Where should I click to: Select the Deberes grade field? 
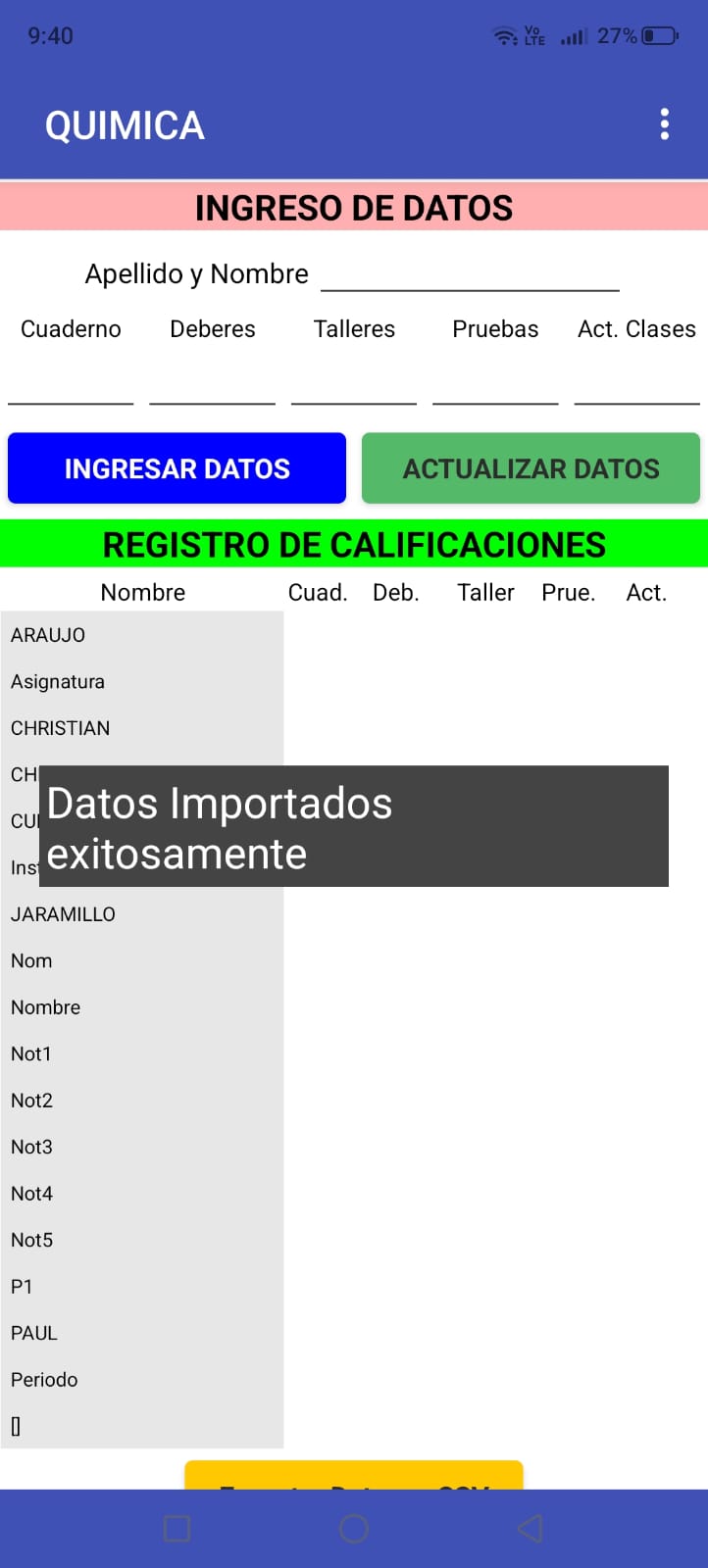point(212,385)
